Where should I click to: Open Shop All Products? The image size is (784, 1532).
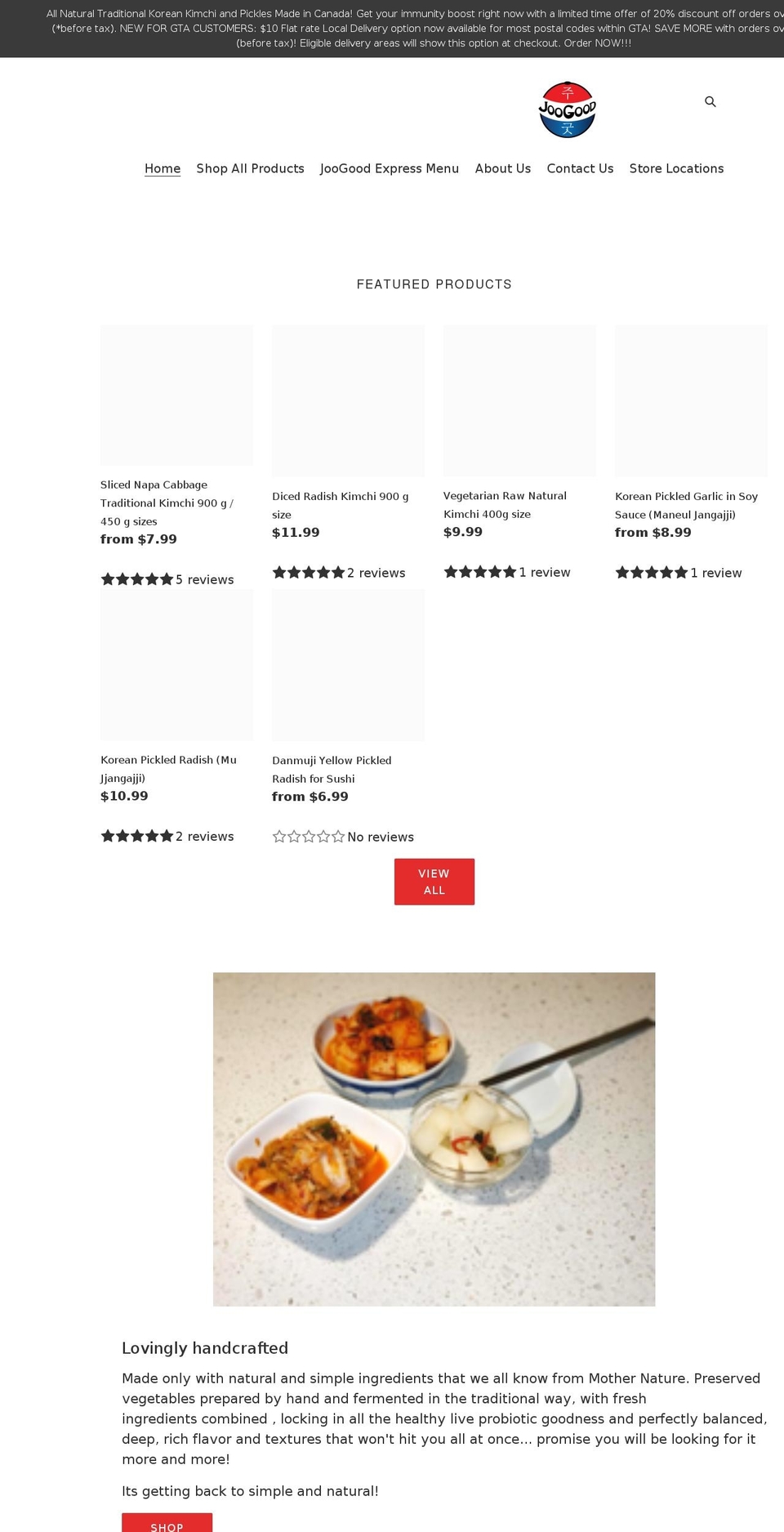[250, 168]
